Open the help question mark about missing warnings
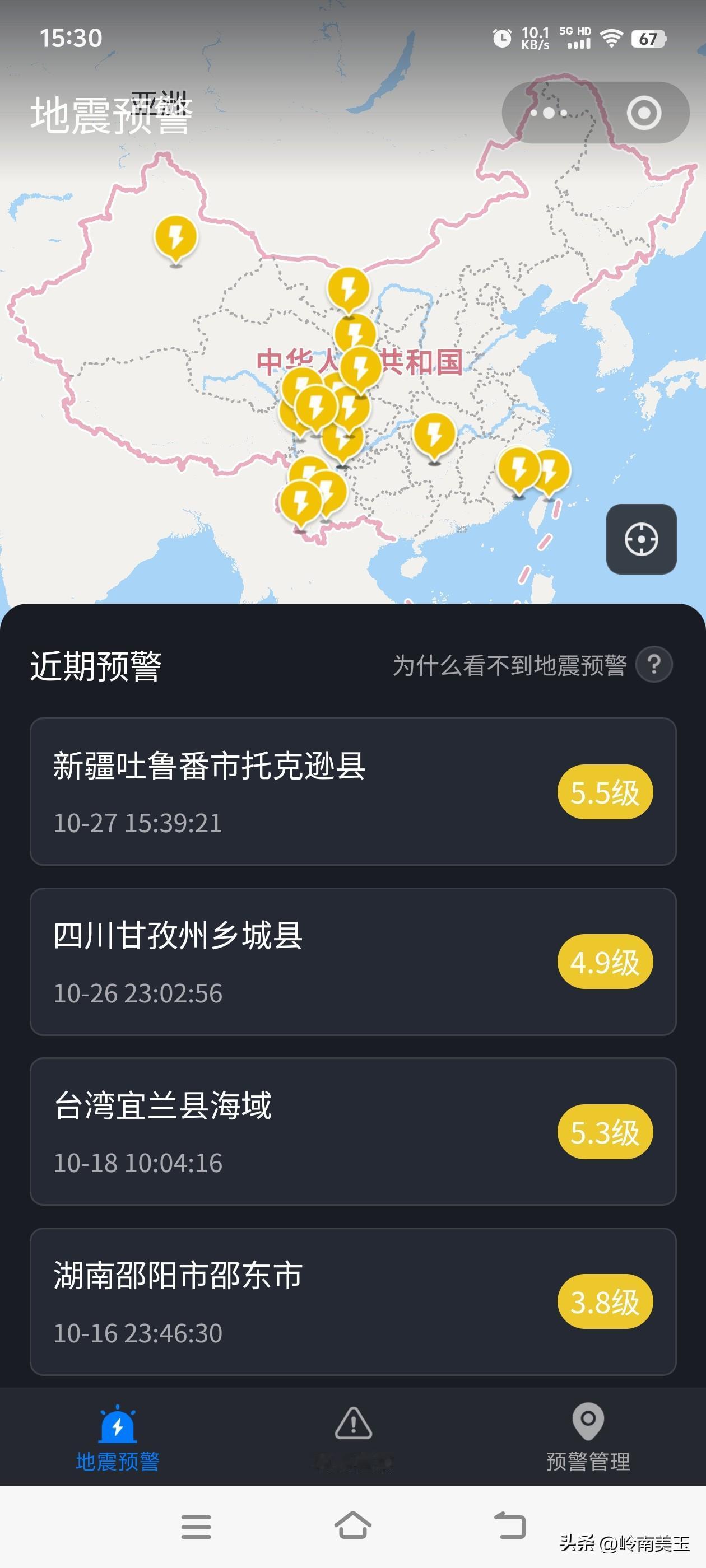The image size is (706, 1568). click(654, 664)
